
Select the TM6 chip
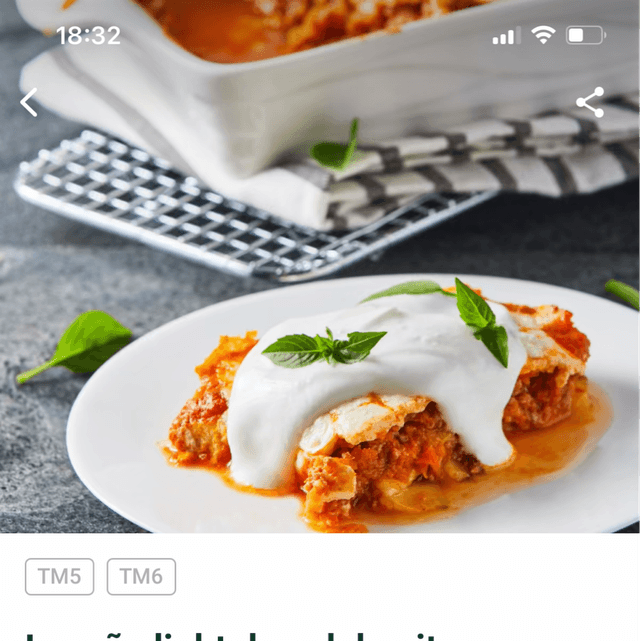[x=141, y=577]
